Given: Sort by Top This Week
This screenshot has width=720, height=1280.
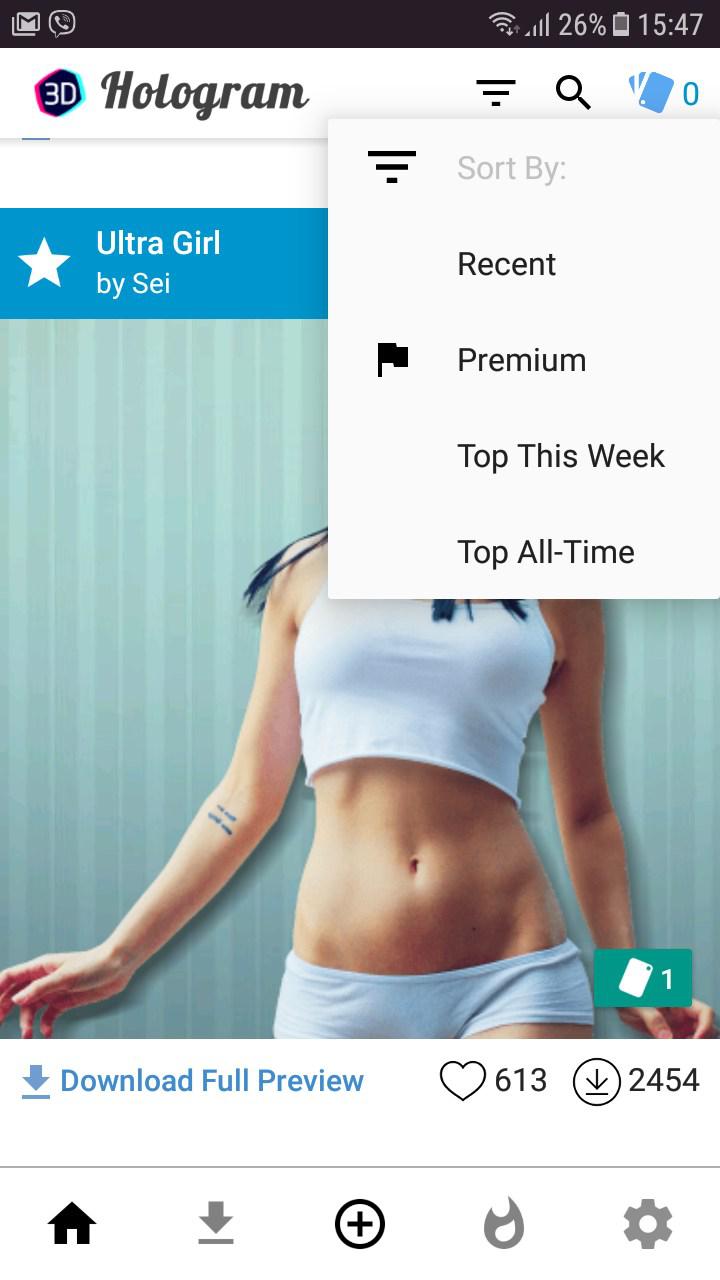Looking at the screenshot, I should click(x=560, y=456).
